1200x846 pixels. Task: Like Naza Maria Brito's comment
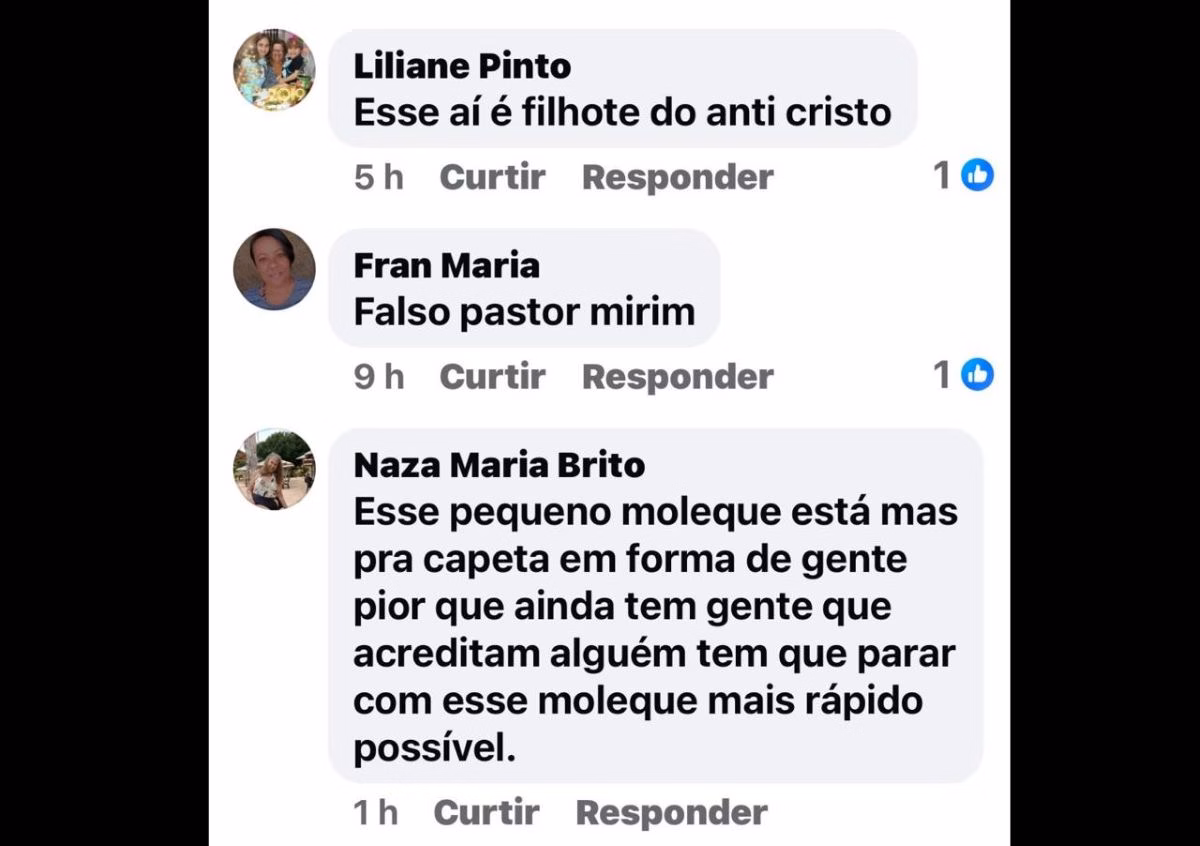486,812
